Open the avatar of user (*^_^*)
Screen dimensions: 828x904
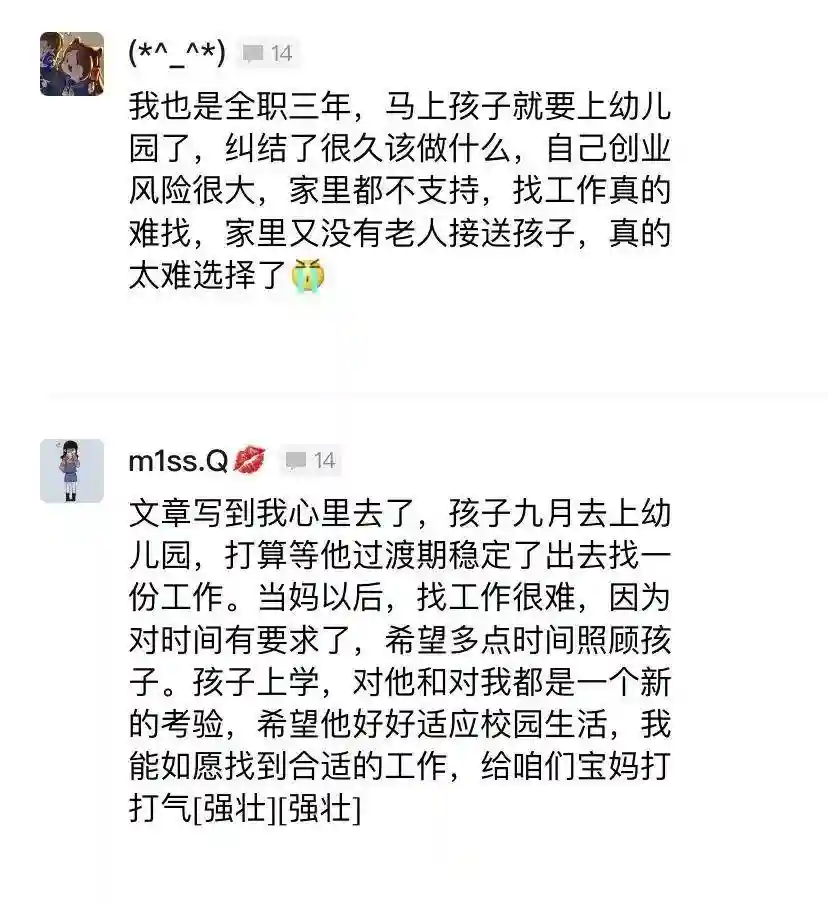[x=71, y=63]
